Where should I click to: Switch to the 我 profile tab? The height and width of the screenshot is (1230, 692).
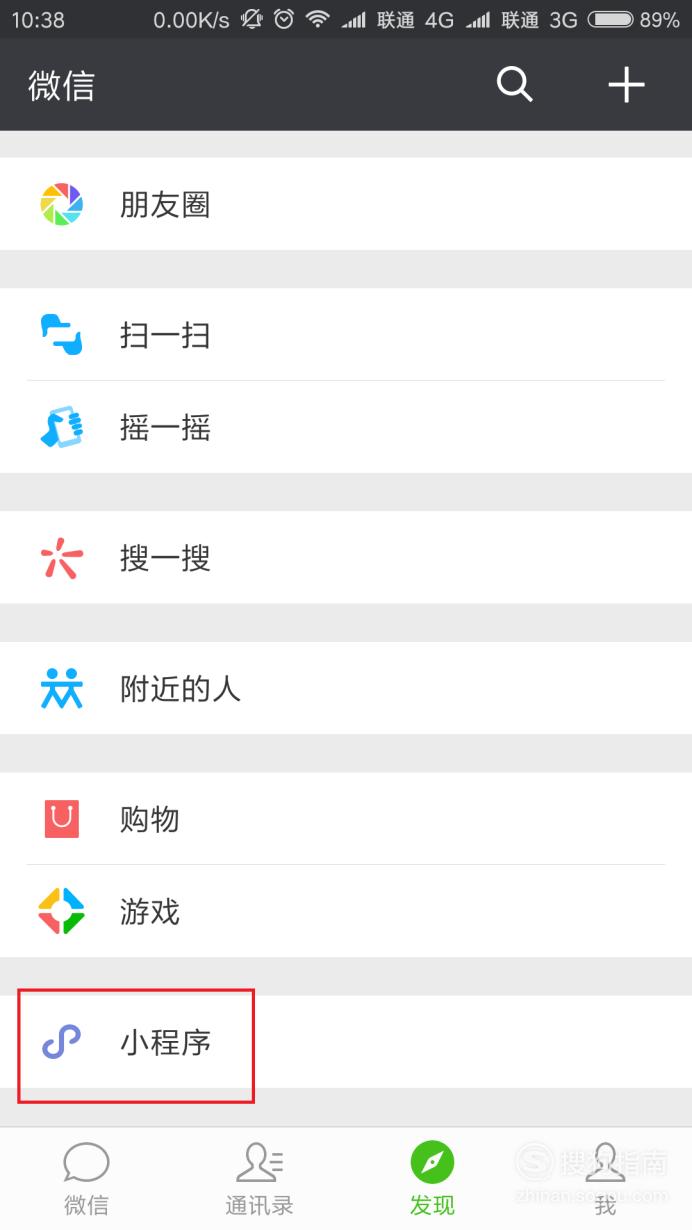(605, 1179)
